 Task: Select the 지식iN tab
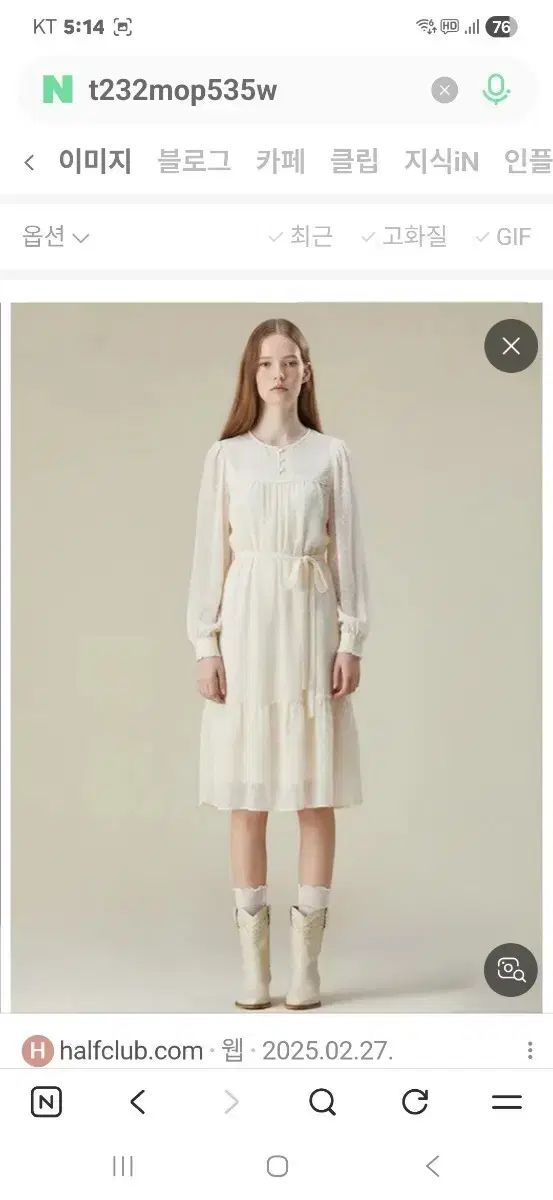(x=441, y=161)
